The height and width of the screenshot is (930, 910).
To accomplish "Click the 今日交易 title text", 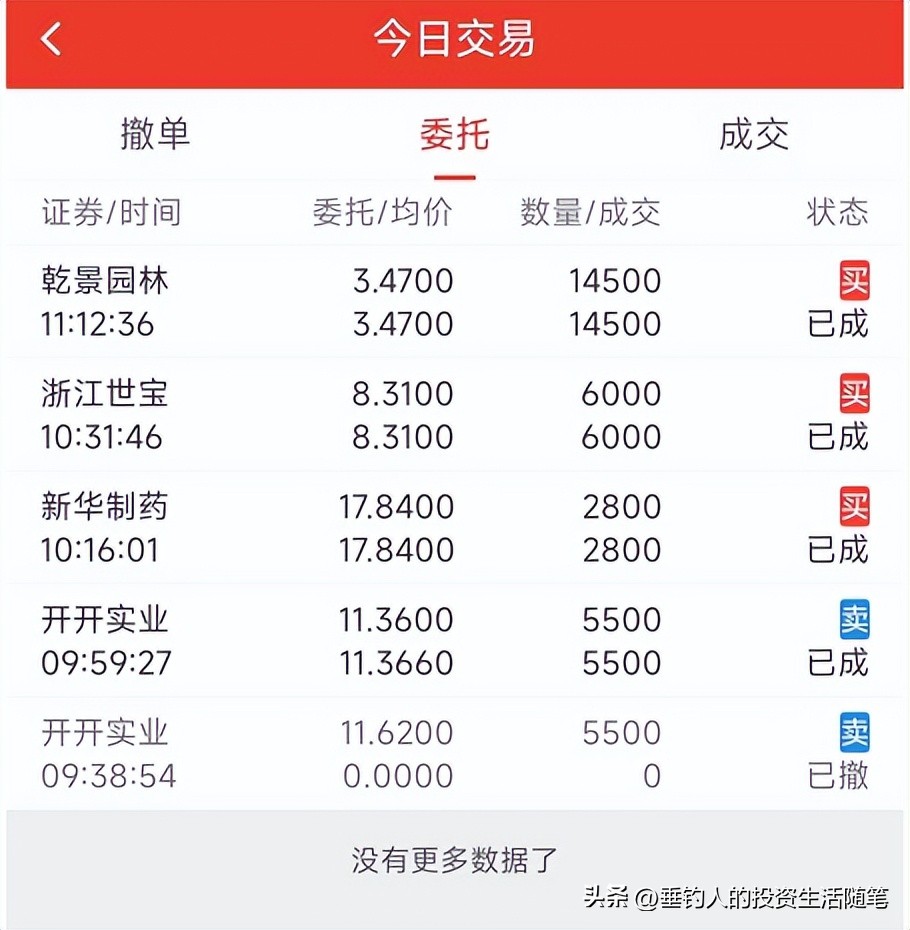I will pos(455,40).
